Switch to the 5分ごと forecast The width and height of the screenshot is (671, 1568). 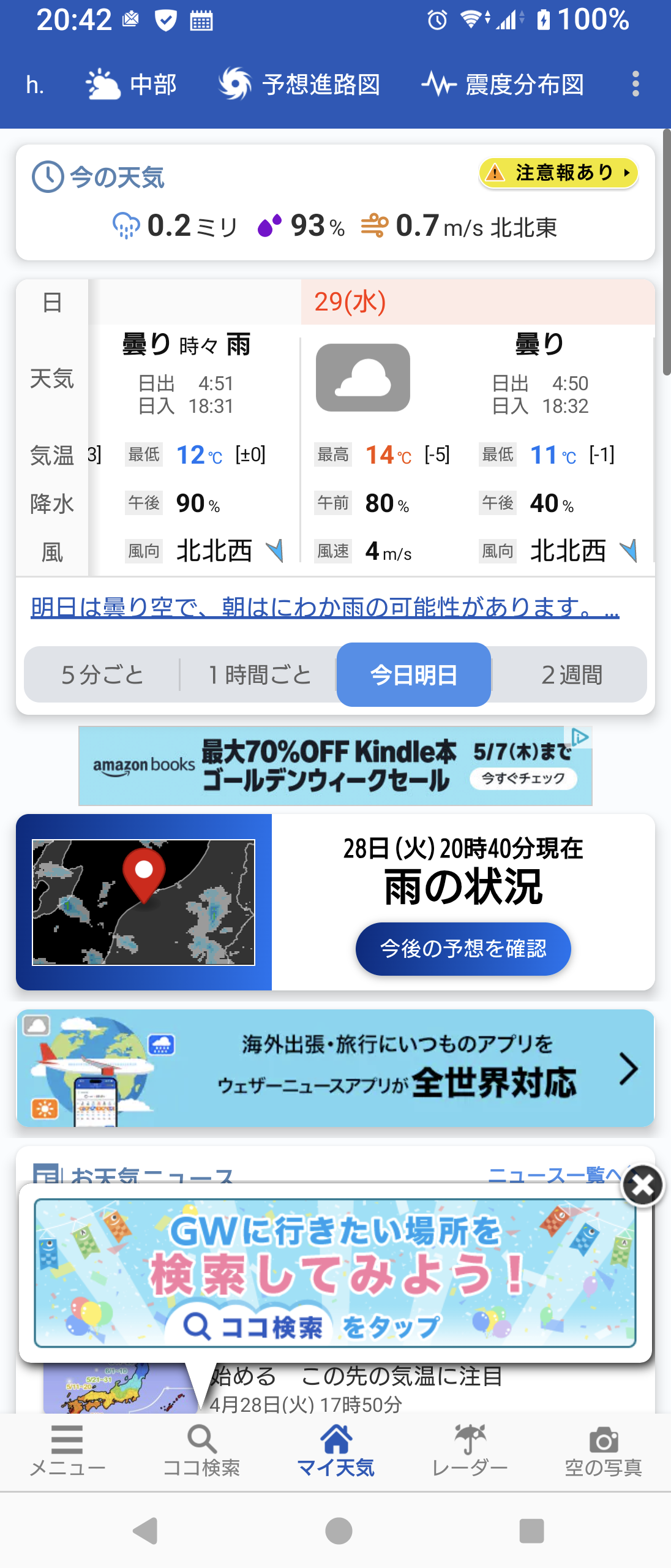pyautogui.click(x=102, y=675)
